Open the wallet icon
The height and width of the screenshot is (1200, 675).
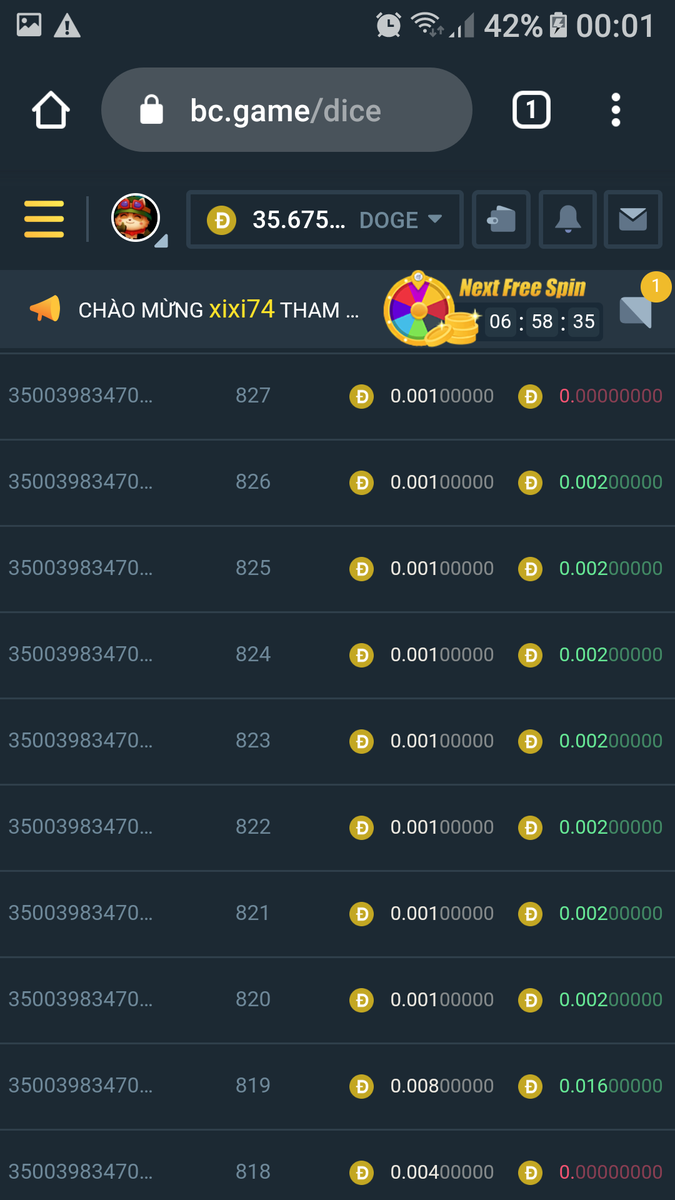pos(501,219)
